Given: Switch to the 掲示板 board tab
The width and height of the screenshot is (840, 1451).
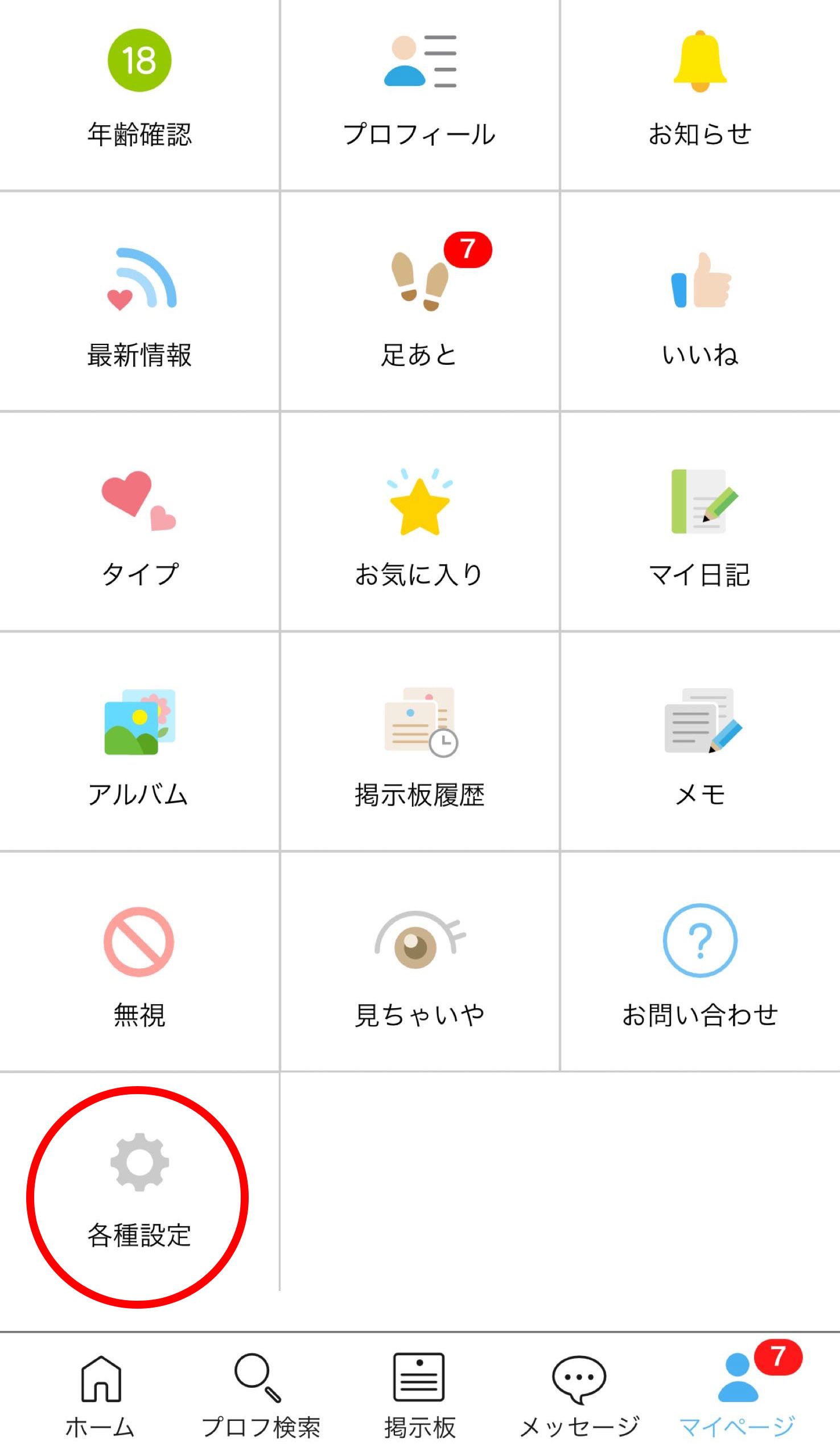Looking at the screenshot, I should pos(419,1395).
